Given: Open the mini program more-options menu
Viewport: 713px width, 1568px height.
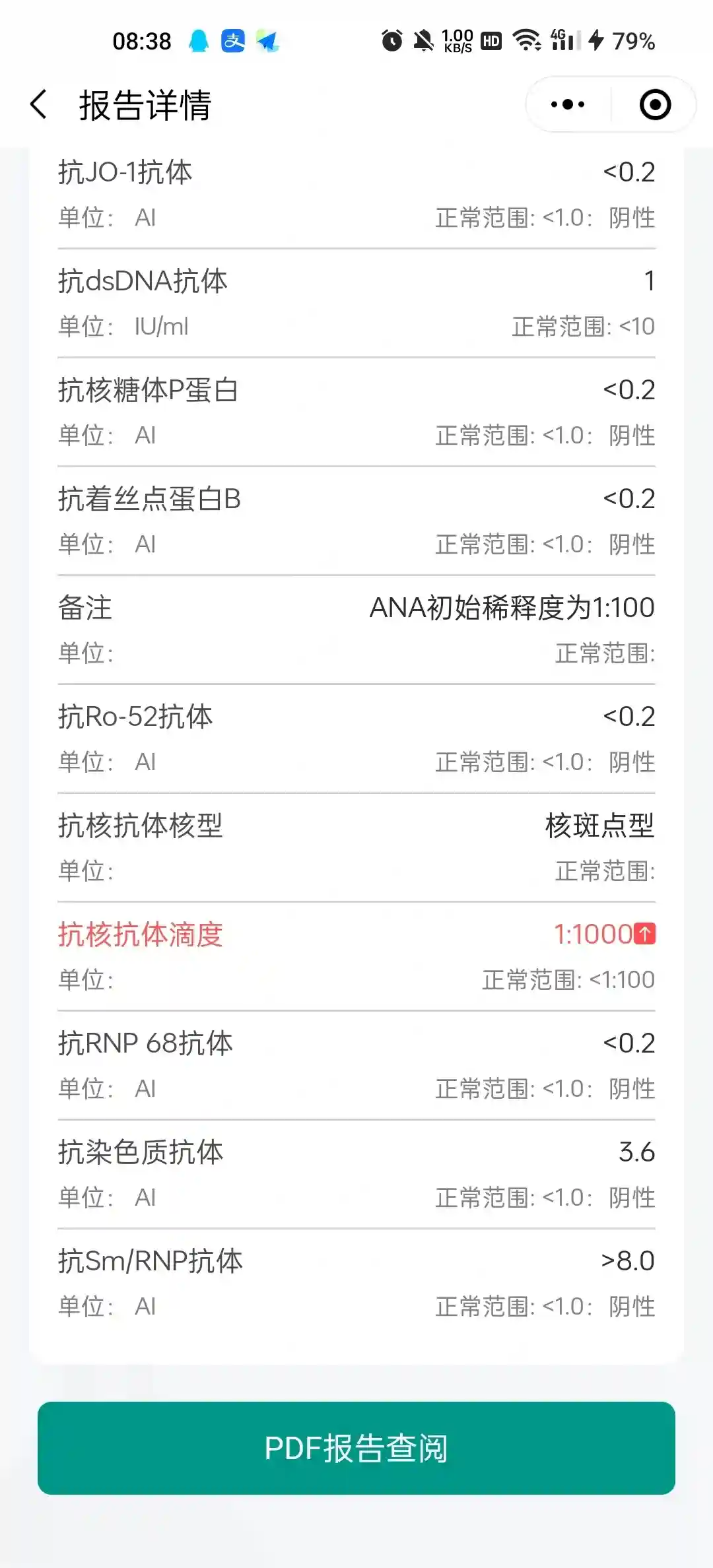Looking at the screenshot, I should pos(568,105).
